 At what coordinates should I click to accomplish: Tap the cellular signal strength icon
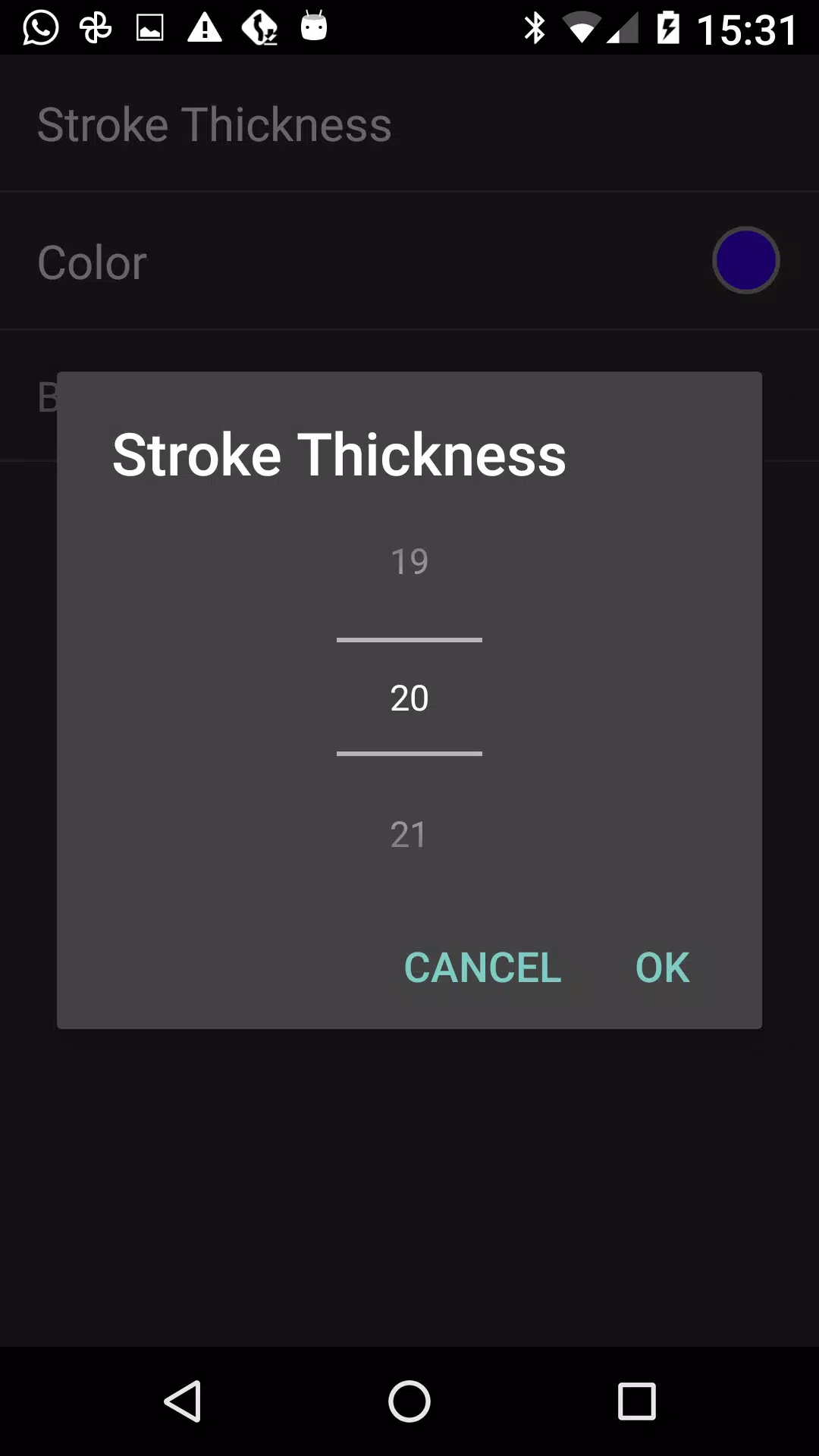[623, 28]
